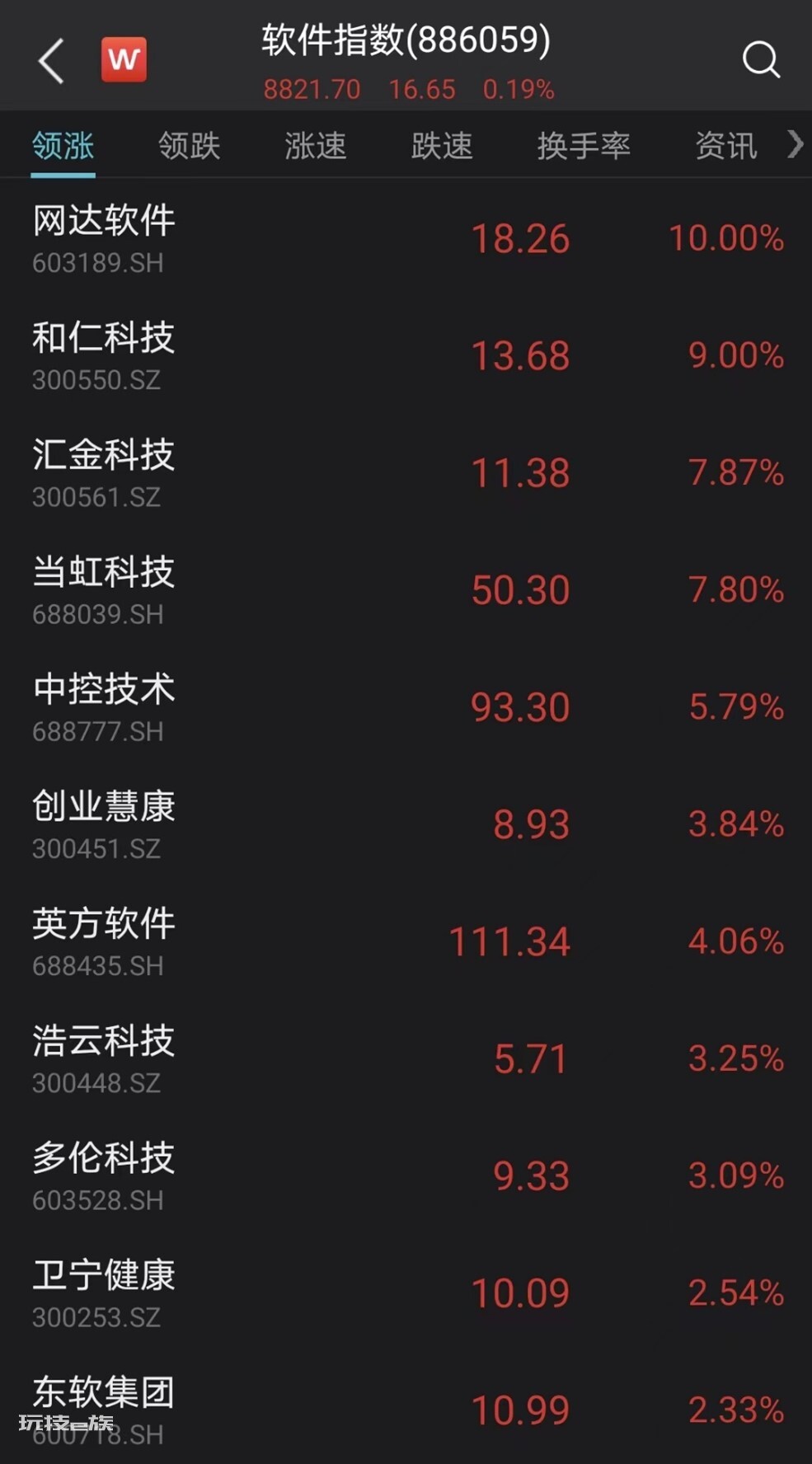812x1464 pixels.
Task: Show more tabs with the right chevron
Action: pyautogui.click(x=795, y=144)
